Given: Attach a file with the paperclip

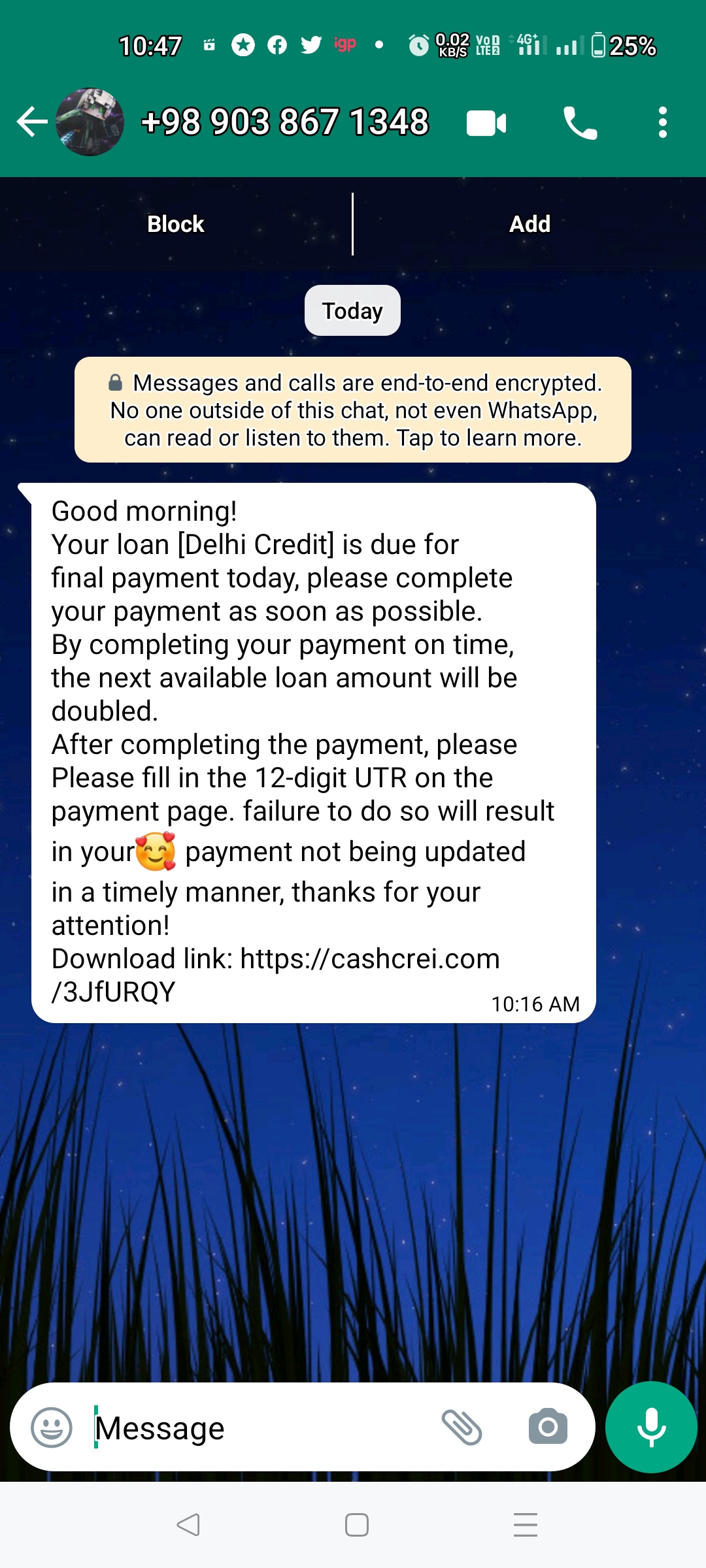Looking at the screenshot, I should click(462, 1428).
